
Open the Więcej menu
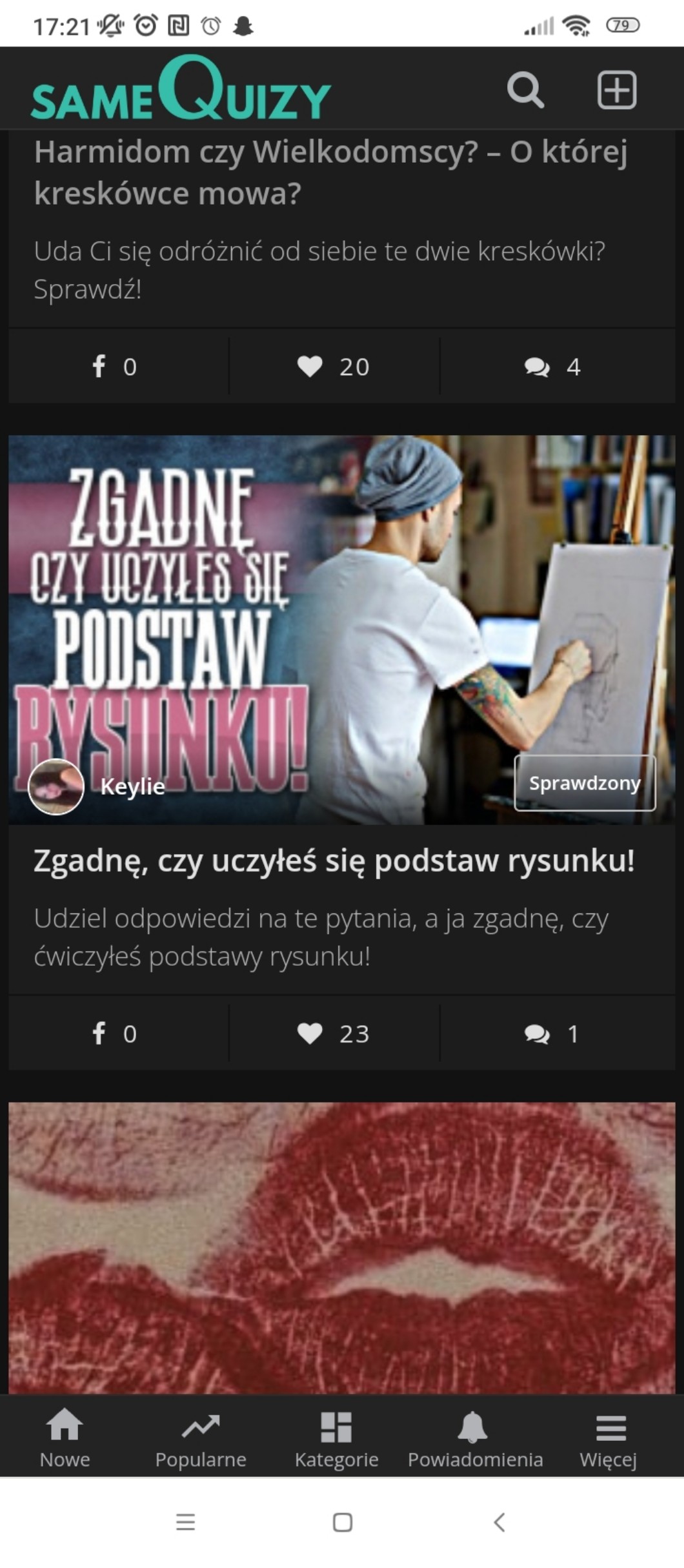[609, 1437]
